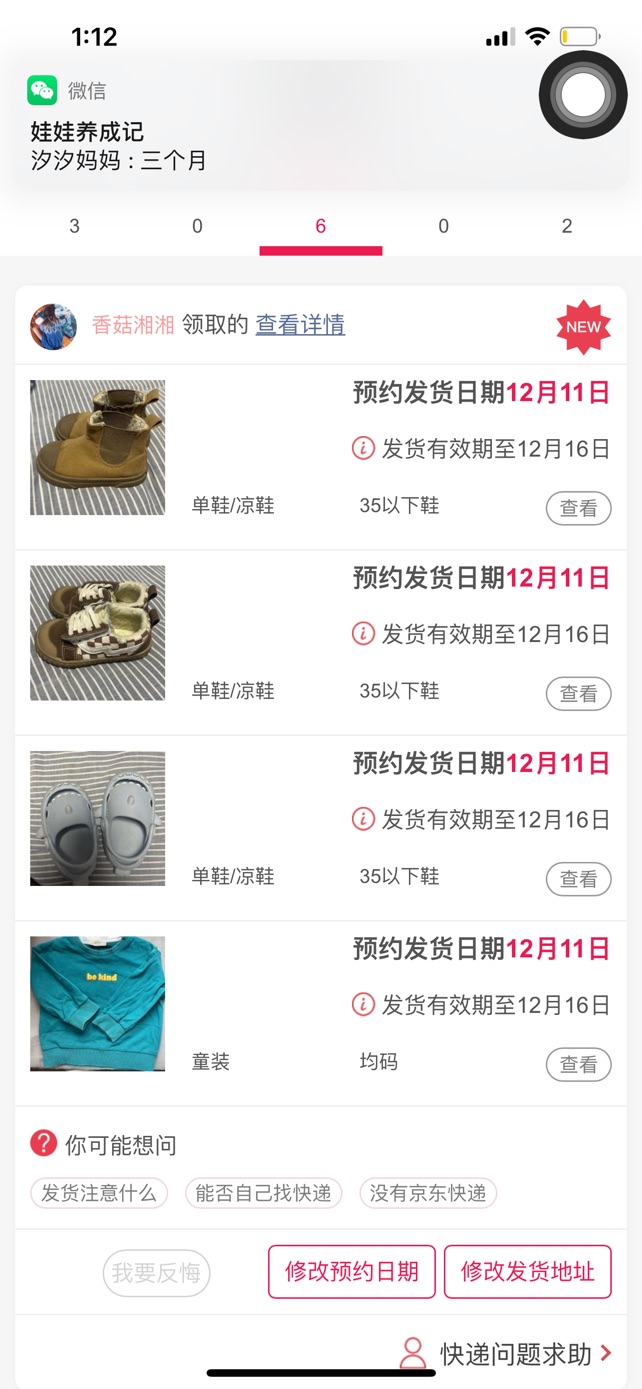The image size is (642, 1389).
Task: Switch to the tab showing count 2
Action: pos(566,227)
